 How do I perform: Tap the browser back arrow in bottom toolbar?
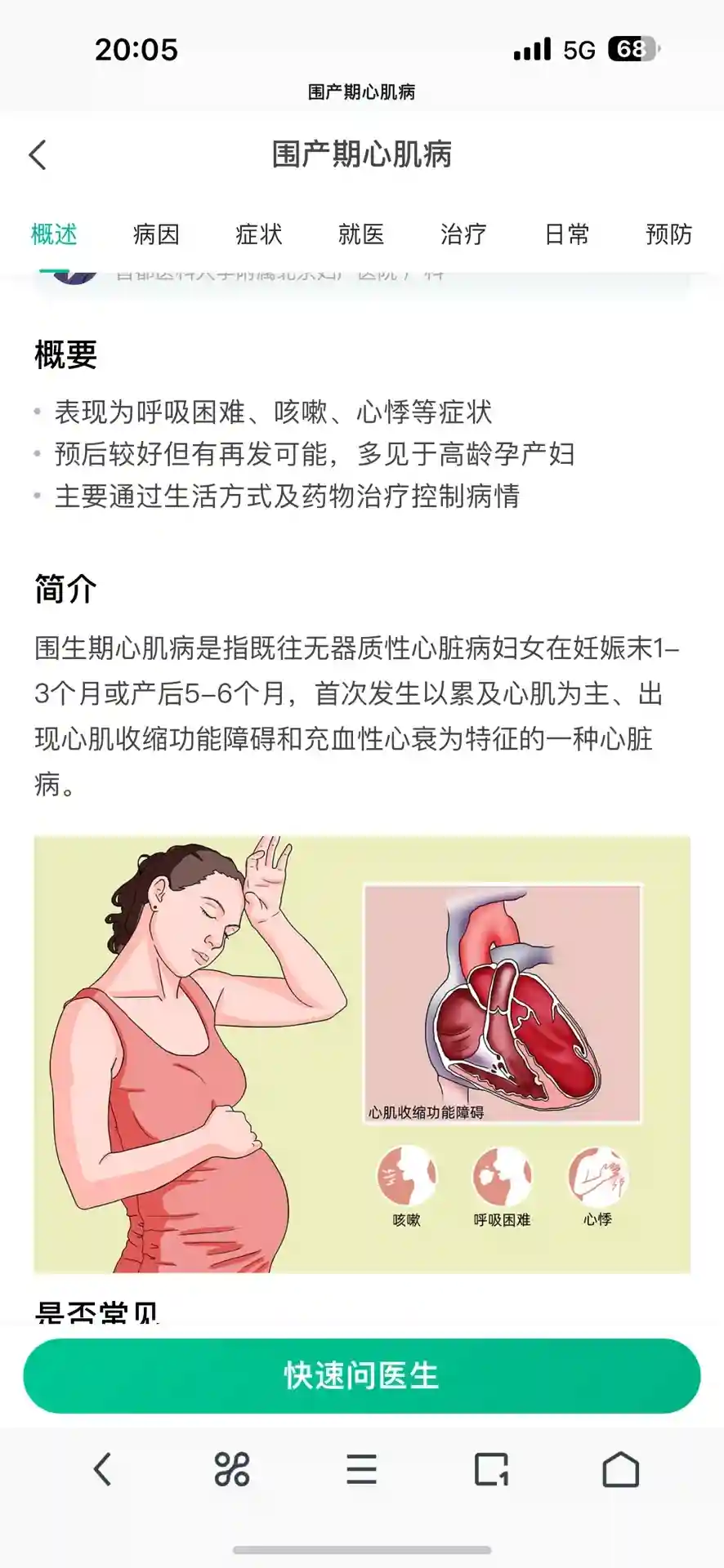[x=103, y=1469]
